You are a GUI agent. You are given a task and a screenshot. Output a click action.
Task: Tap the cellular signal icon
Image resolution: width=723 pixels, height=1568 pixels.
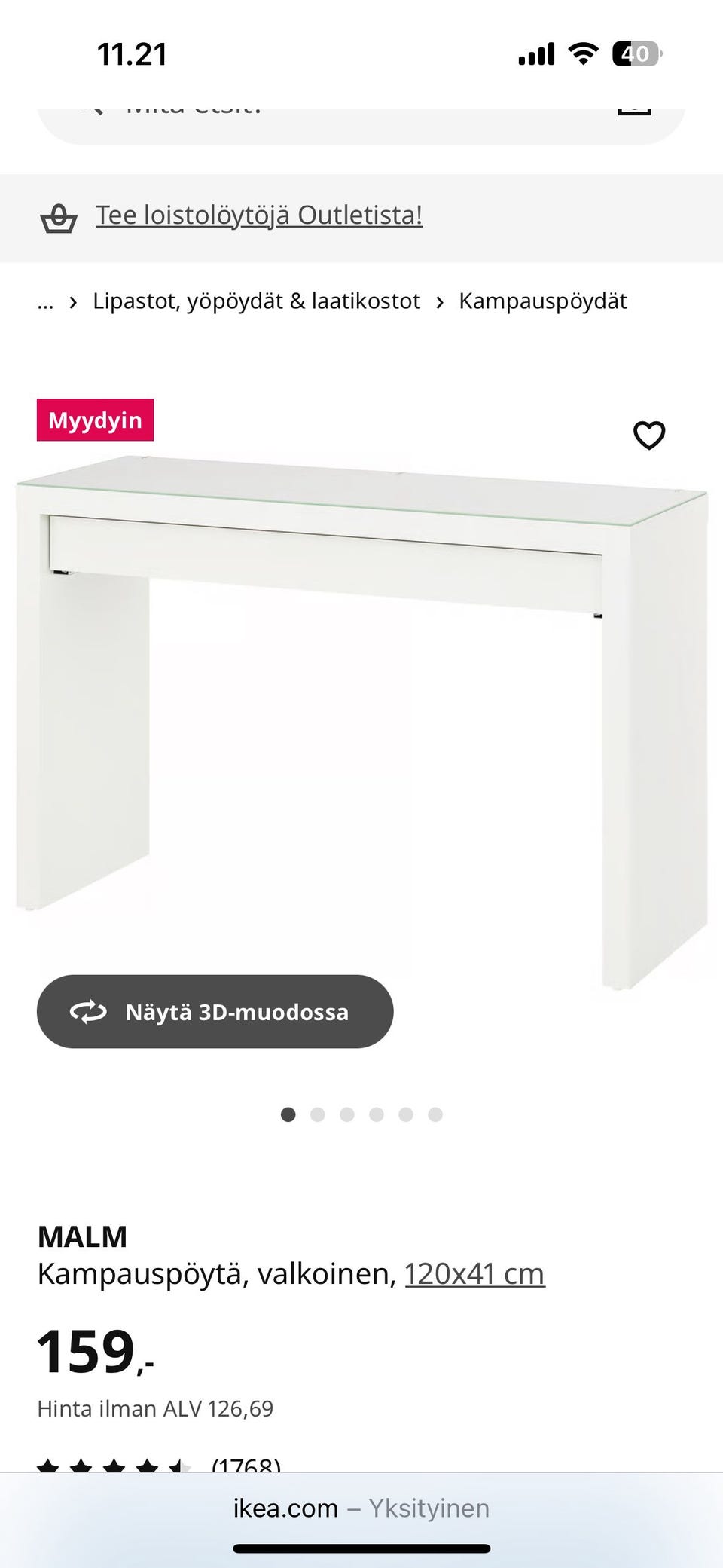pos(536,53)
